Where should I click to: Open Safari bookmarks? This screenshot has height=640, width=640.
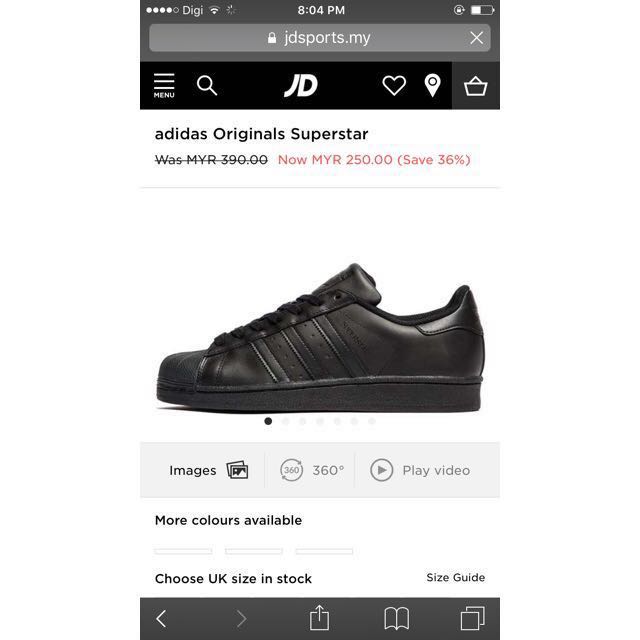[397, 618]
